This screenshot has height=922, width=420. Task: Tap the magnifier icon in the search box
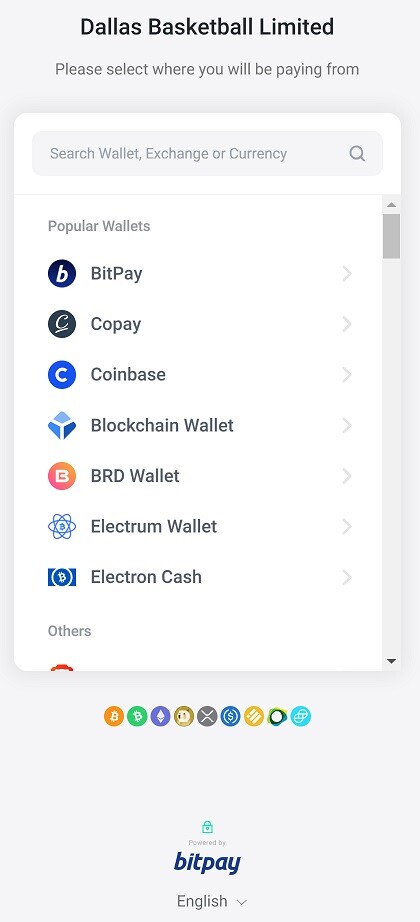pyautogui.click(x=357, y=153)
